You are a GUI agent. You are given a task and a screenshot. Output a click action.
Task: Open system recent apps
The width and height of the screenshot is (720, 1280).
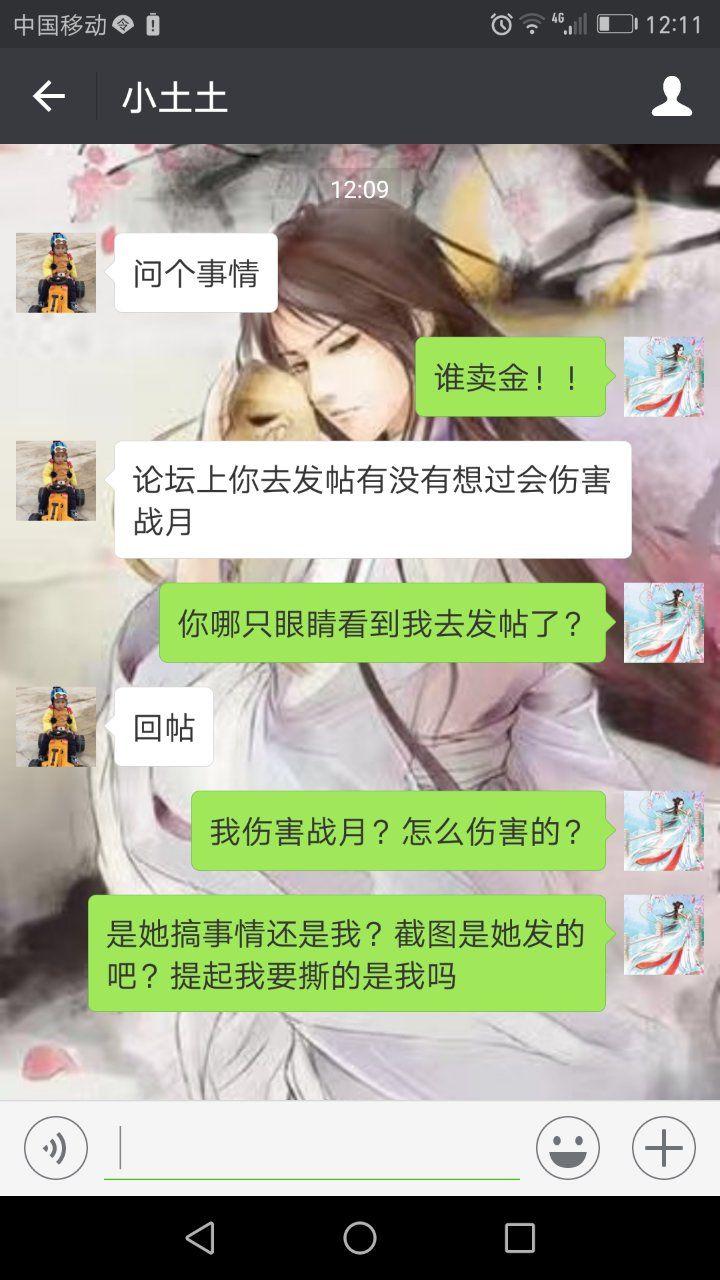(x=519, y=1238)
